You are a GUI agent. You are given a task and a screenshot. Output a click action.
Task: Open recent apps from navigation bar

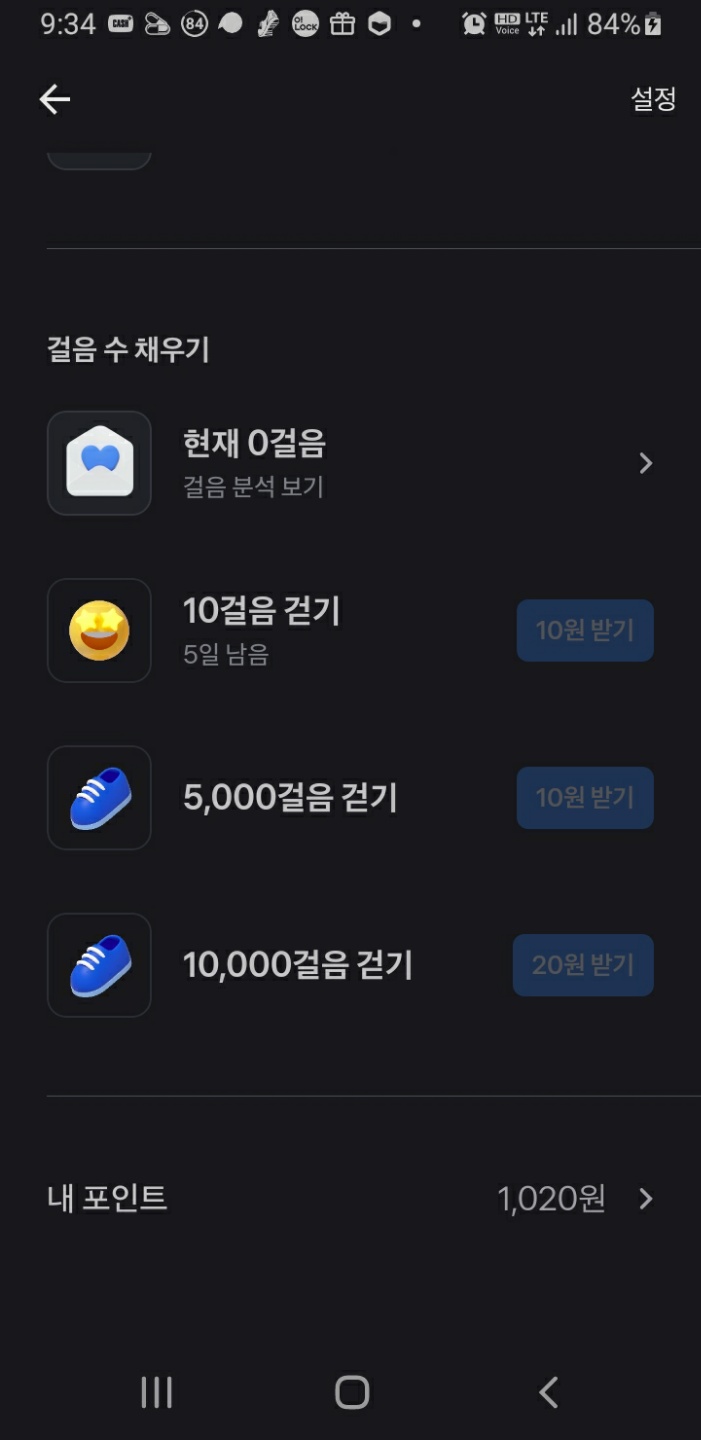[x=156, y=1392]
